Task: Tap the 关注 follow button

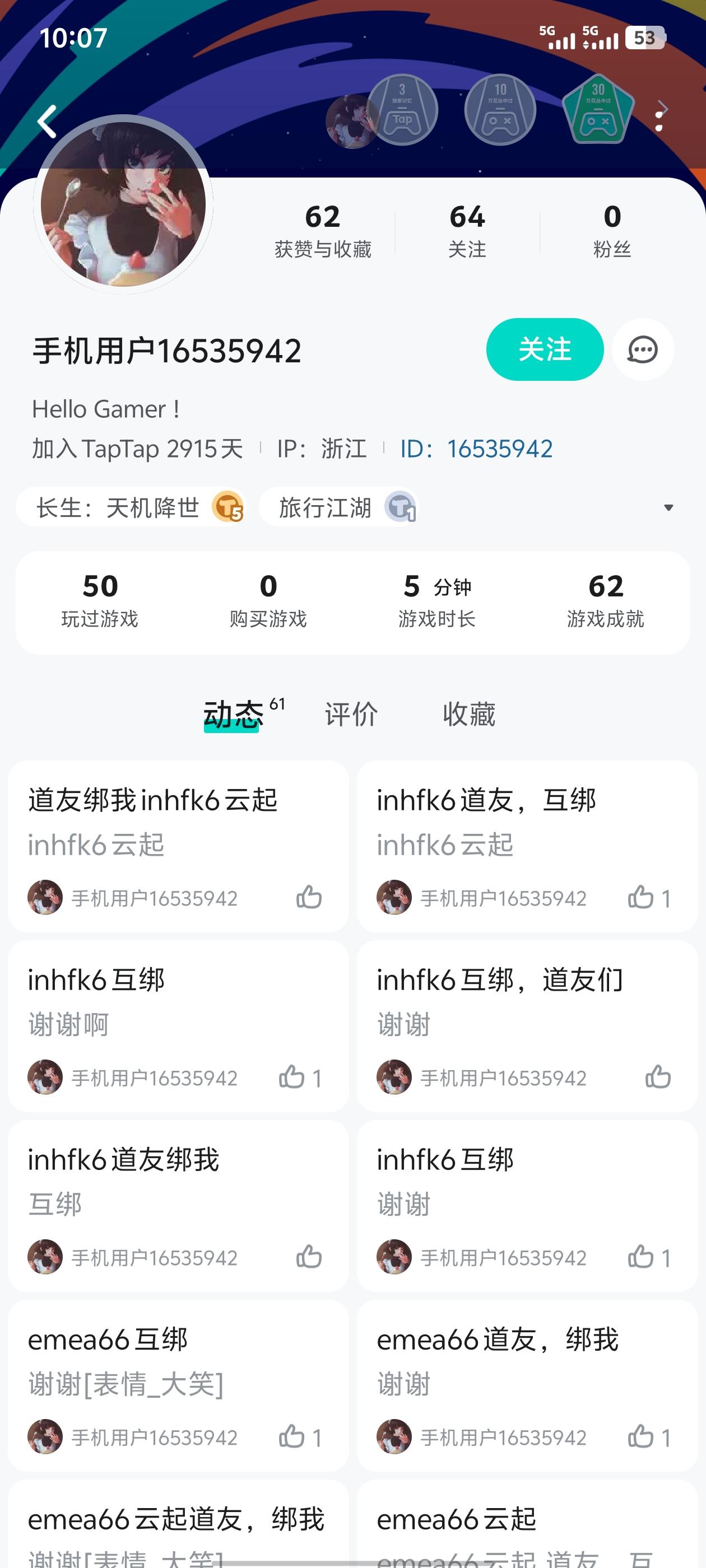Action: tap(544, 349)
